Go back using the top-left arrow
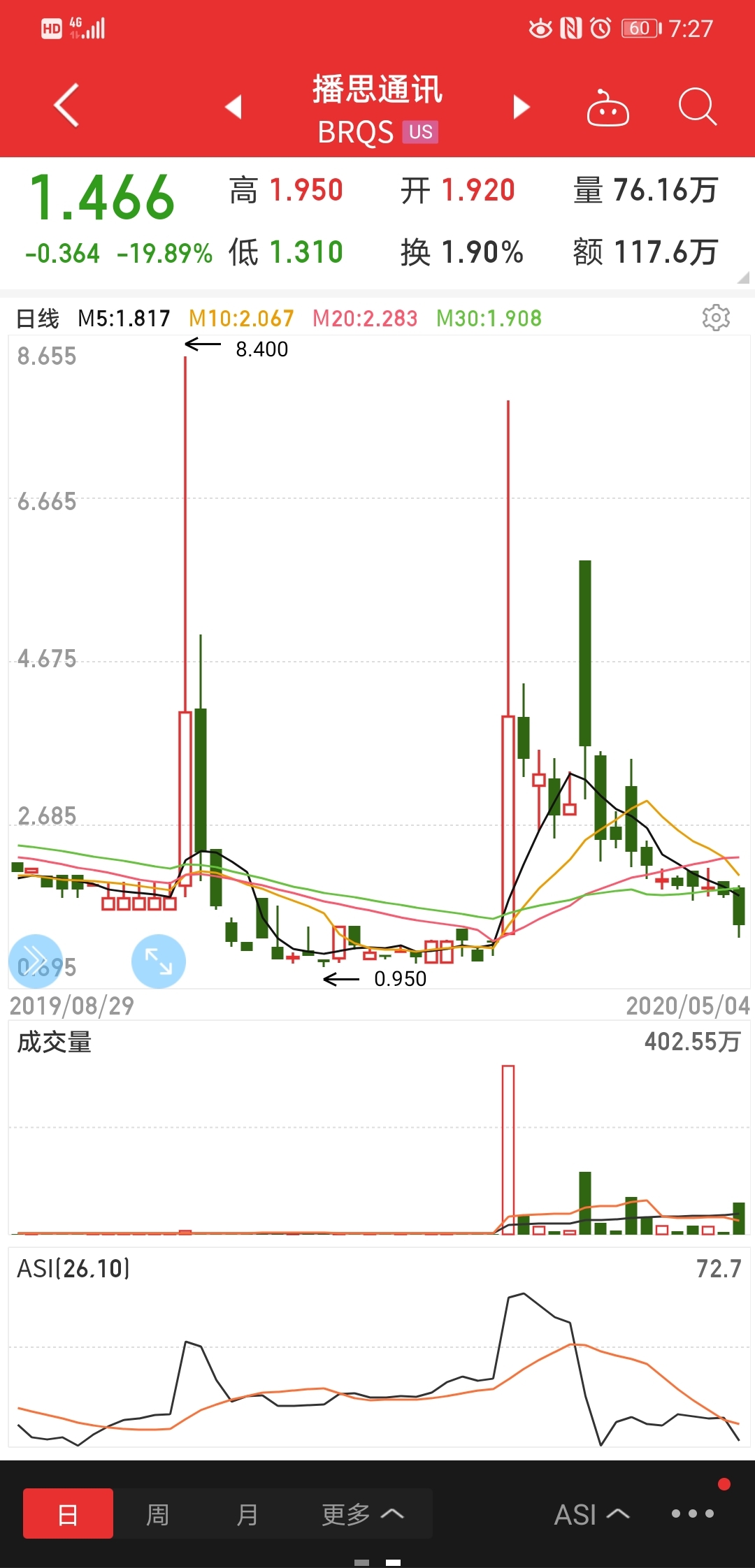 [66, 106]
